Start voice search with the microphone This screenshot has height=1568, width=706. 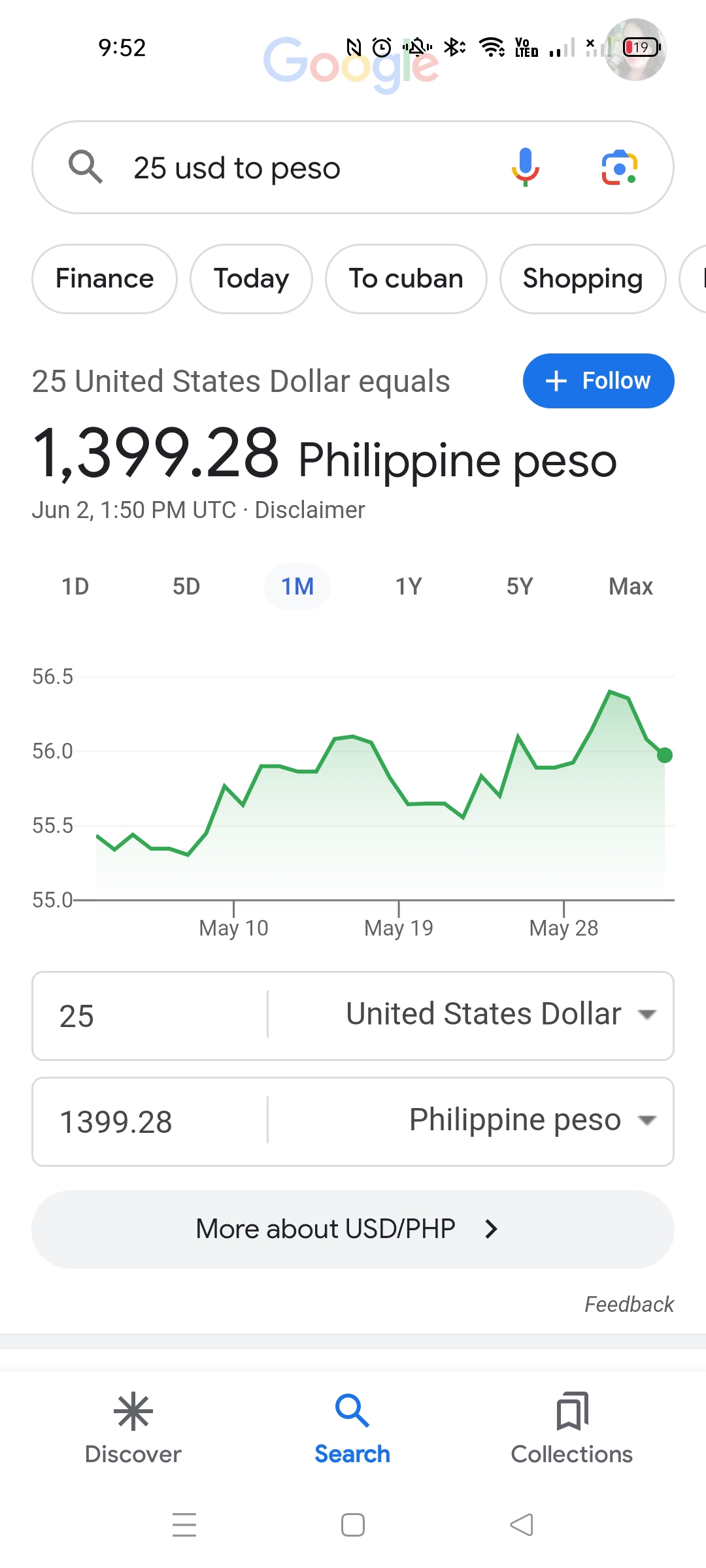point(525,167)
